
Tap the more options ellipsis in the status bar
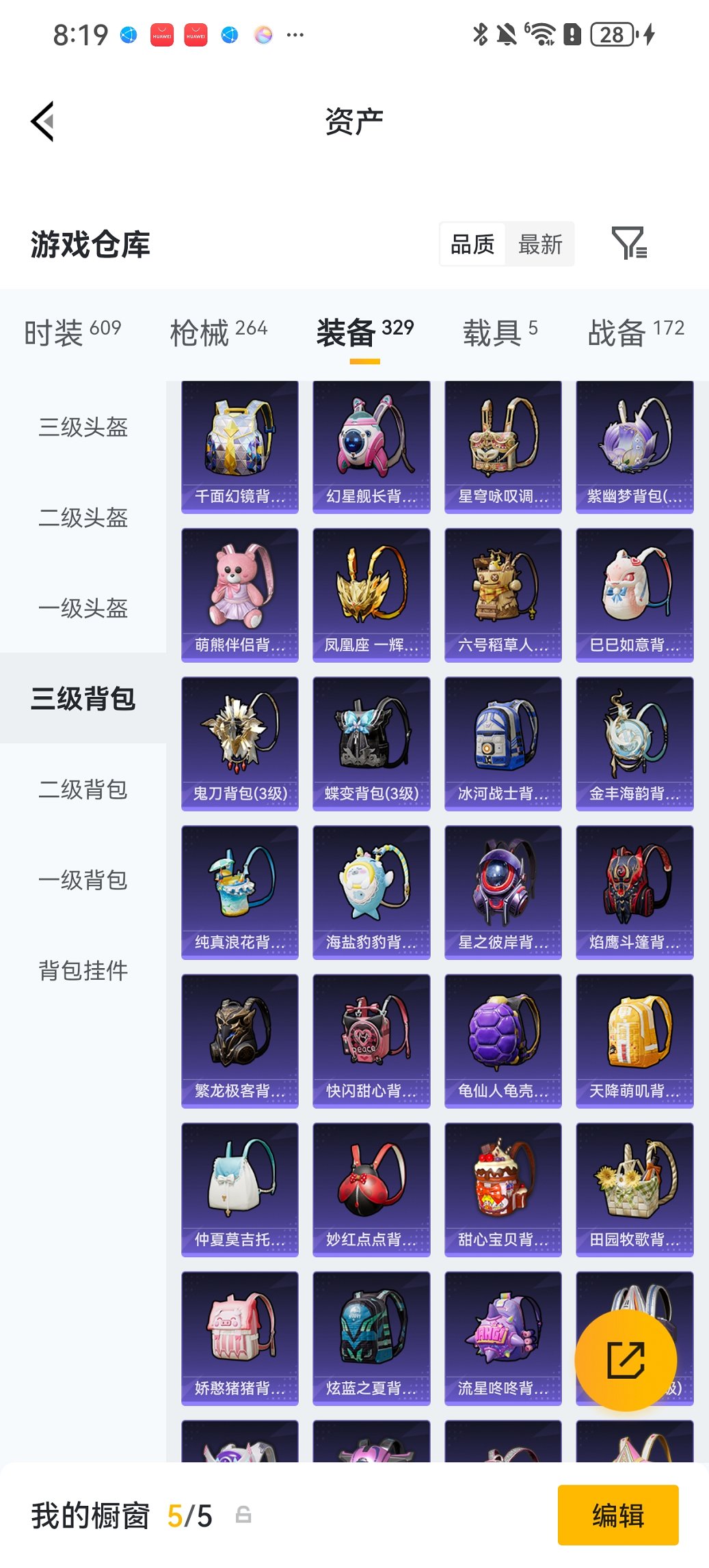tap(295, 33)
